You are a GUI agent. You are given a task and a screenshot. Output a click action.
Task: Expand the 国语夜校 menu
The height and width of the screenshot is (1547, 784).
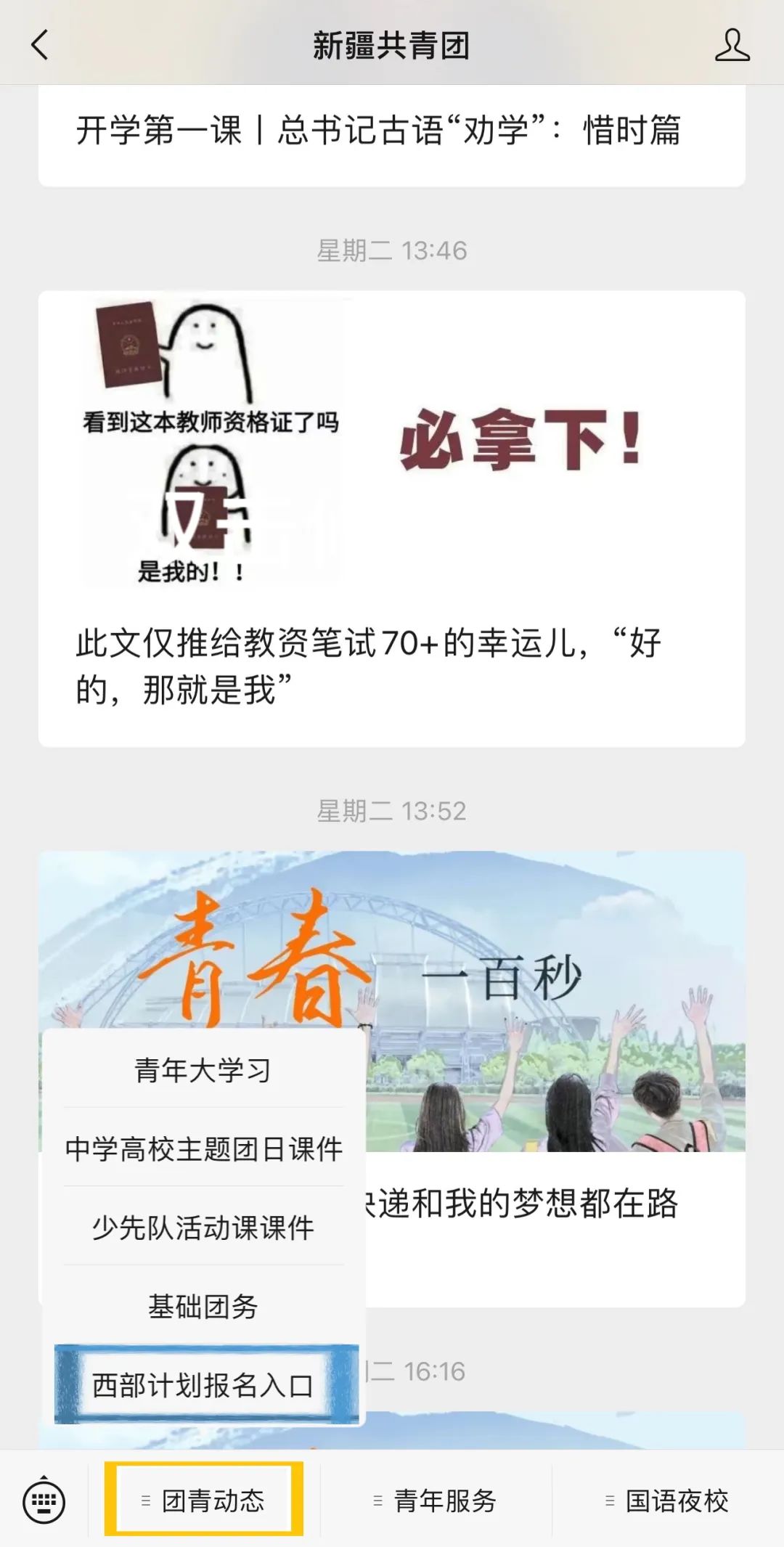click(x=668, y=1500)
